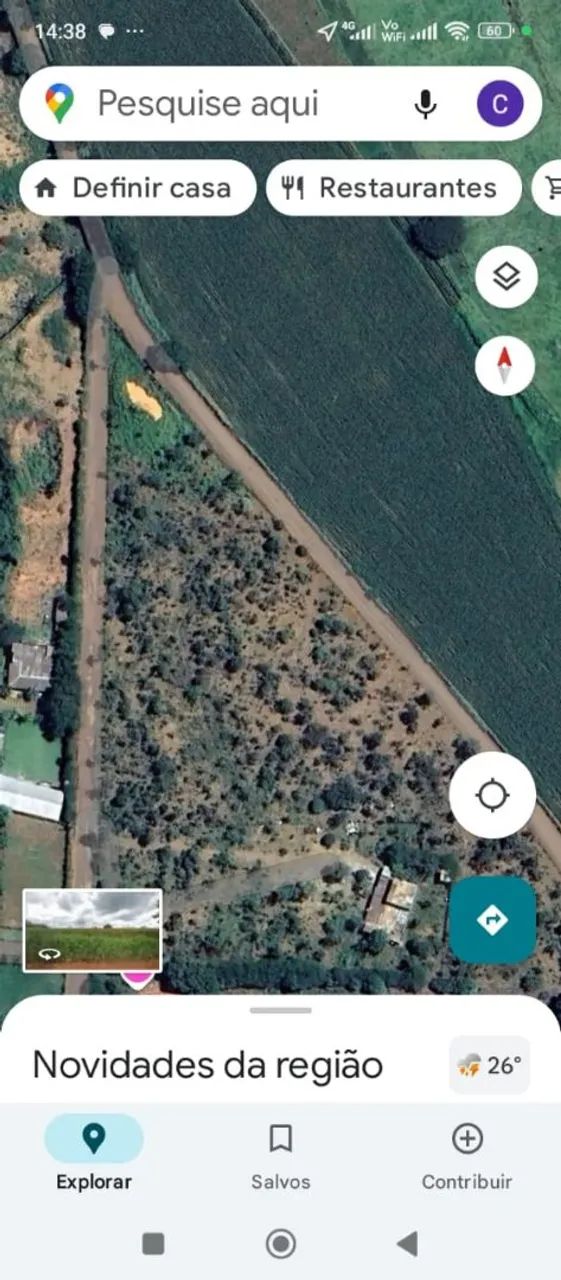Image resolution: width=561 pixels, height=1280 pixels.
Task: Open directions with the blue arrow button
Action: 492,920
